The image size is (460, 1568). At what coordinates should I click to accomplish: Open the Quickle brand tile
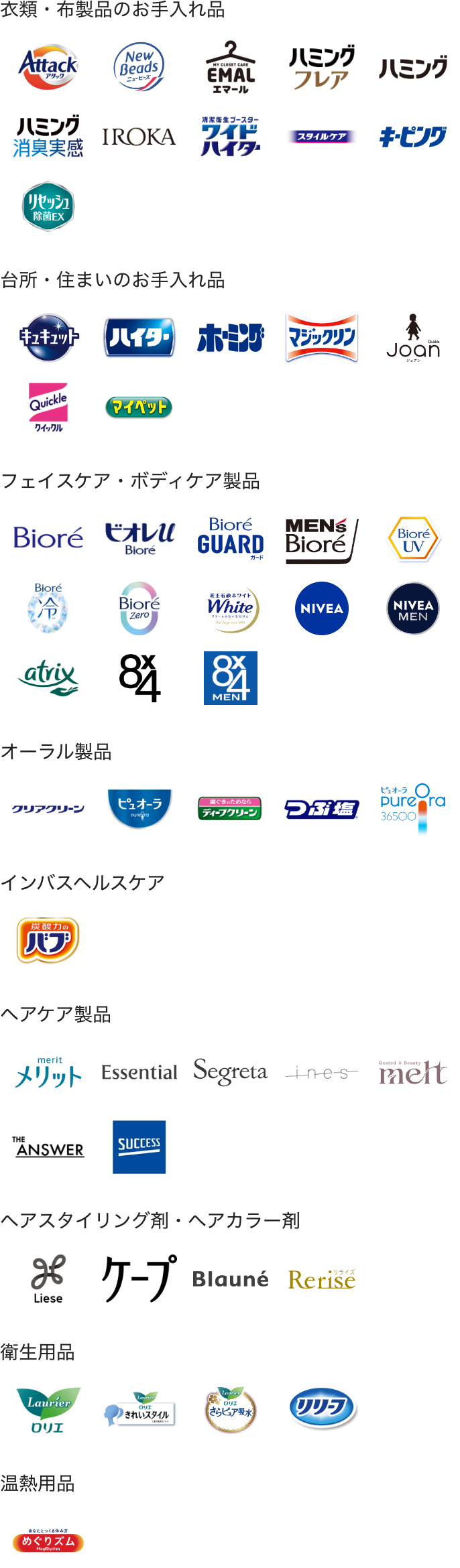coord(48,407)
